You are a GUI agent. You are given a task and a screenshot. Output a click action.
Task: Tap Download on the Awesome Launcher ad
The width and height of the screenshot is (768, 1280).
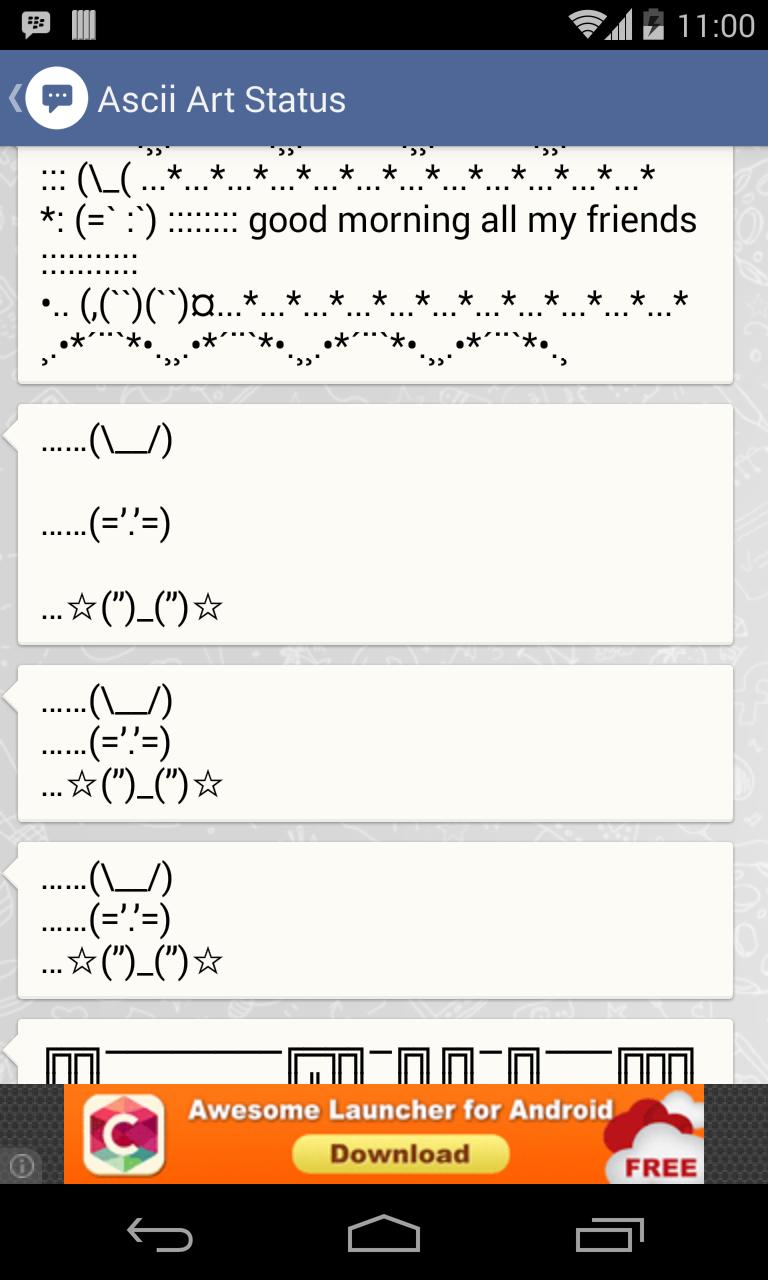[x=399, y=1154]
